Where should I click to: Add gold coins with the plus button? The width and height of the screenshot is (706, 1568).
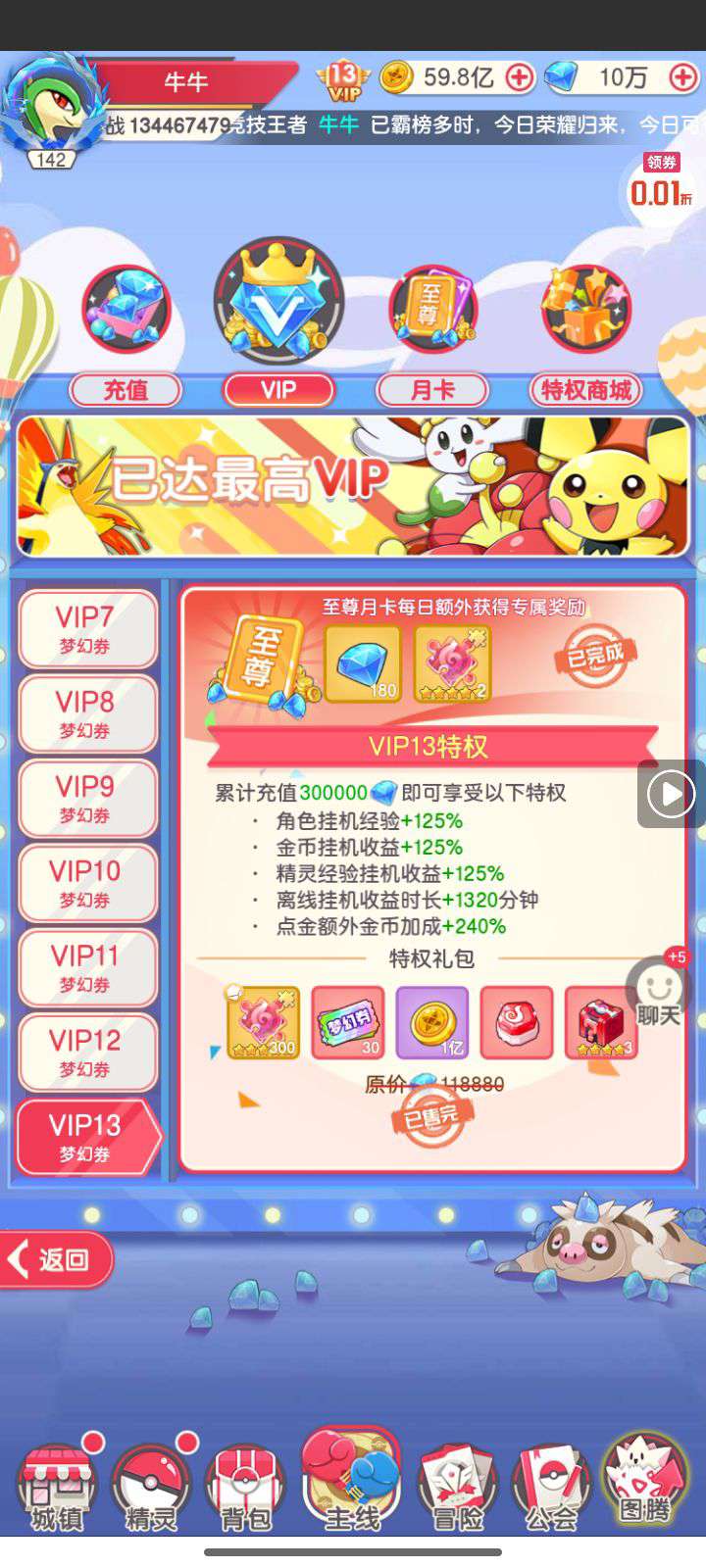pos(520,77)
